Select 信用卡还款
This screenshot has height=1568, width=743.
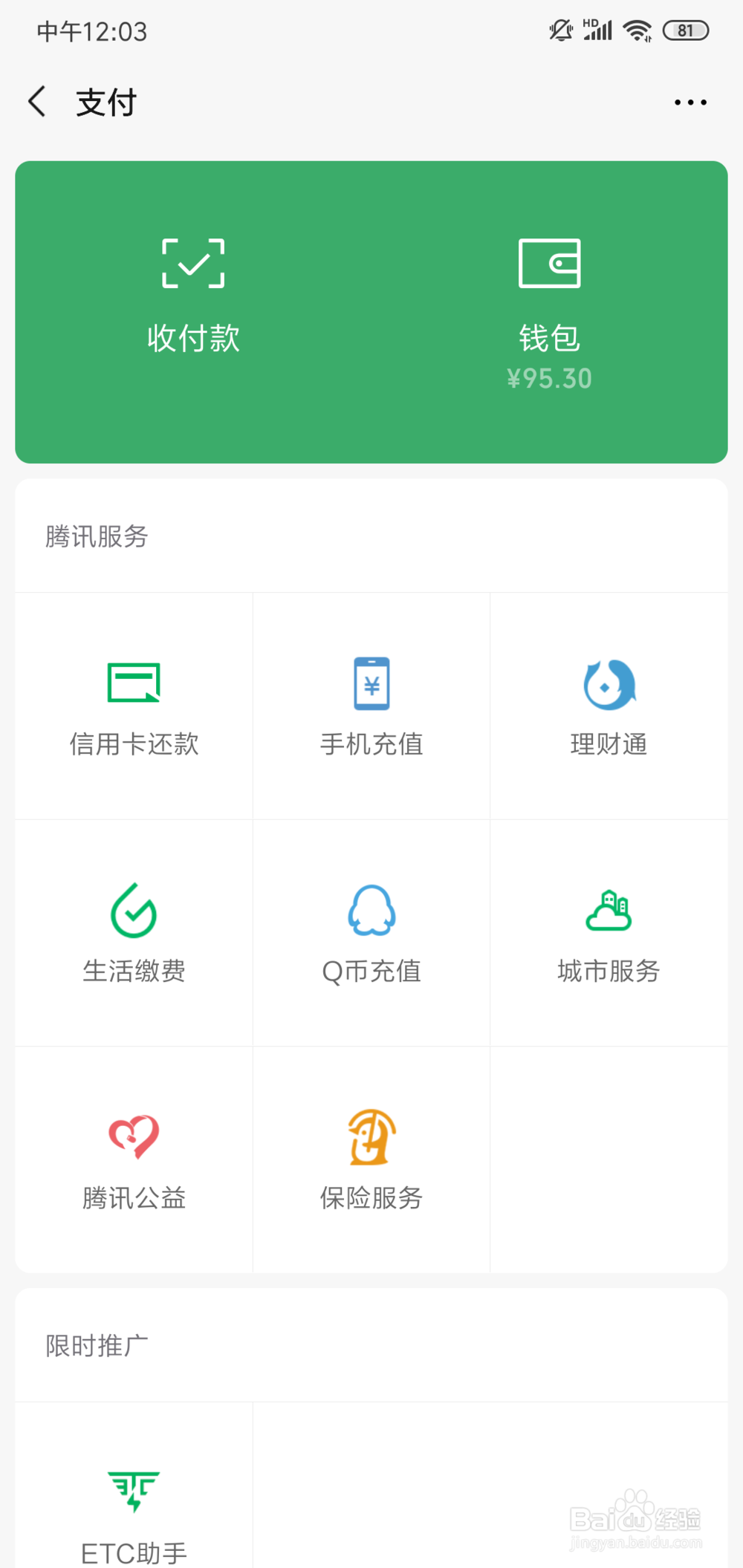pos(134,706)
